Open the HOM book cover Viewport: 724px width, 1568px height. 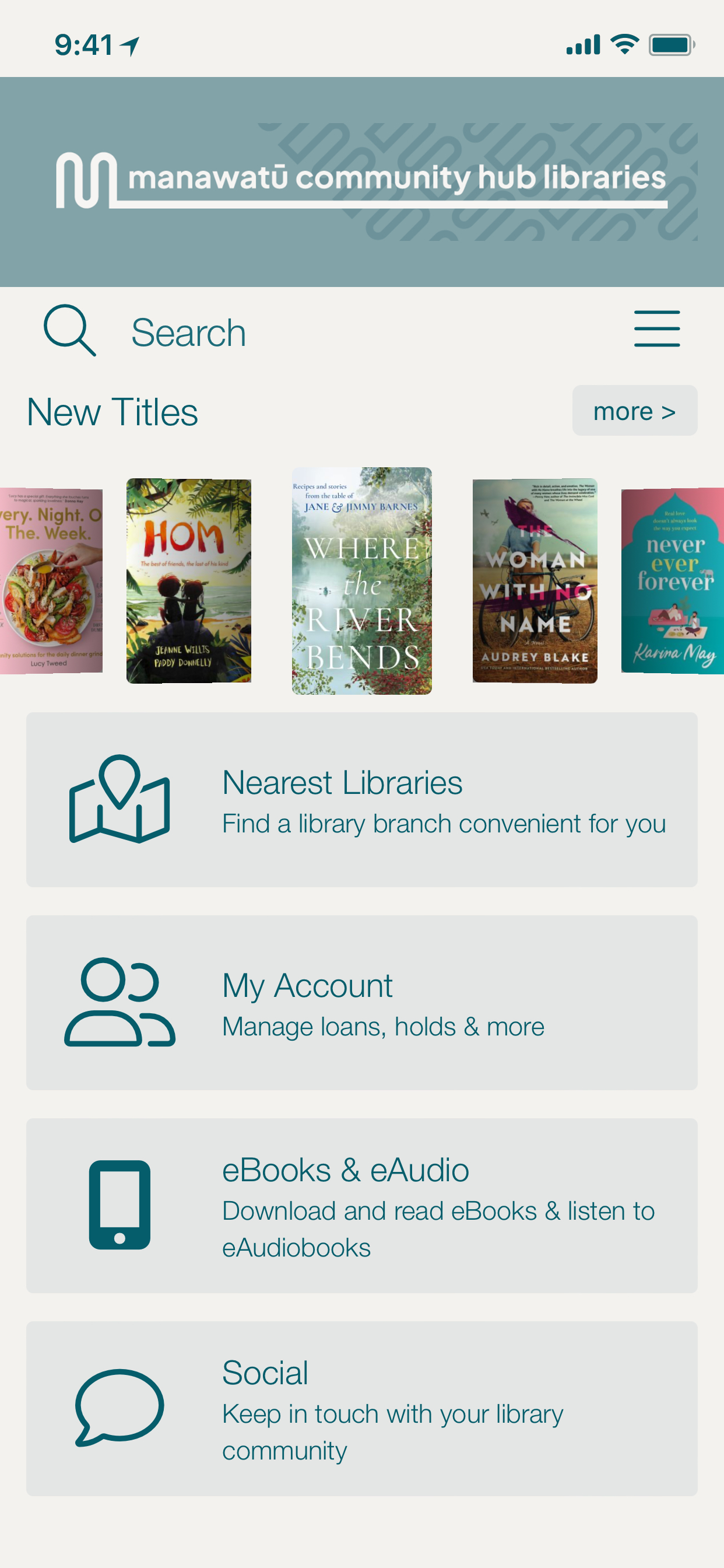point(189,580)
